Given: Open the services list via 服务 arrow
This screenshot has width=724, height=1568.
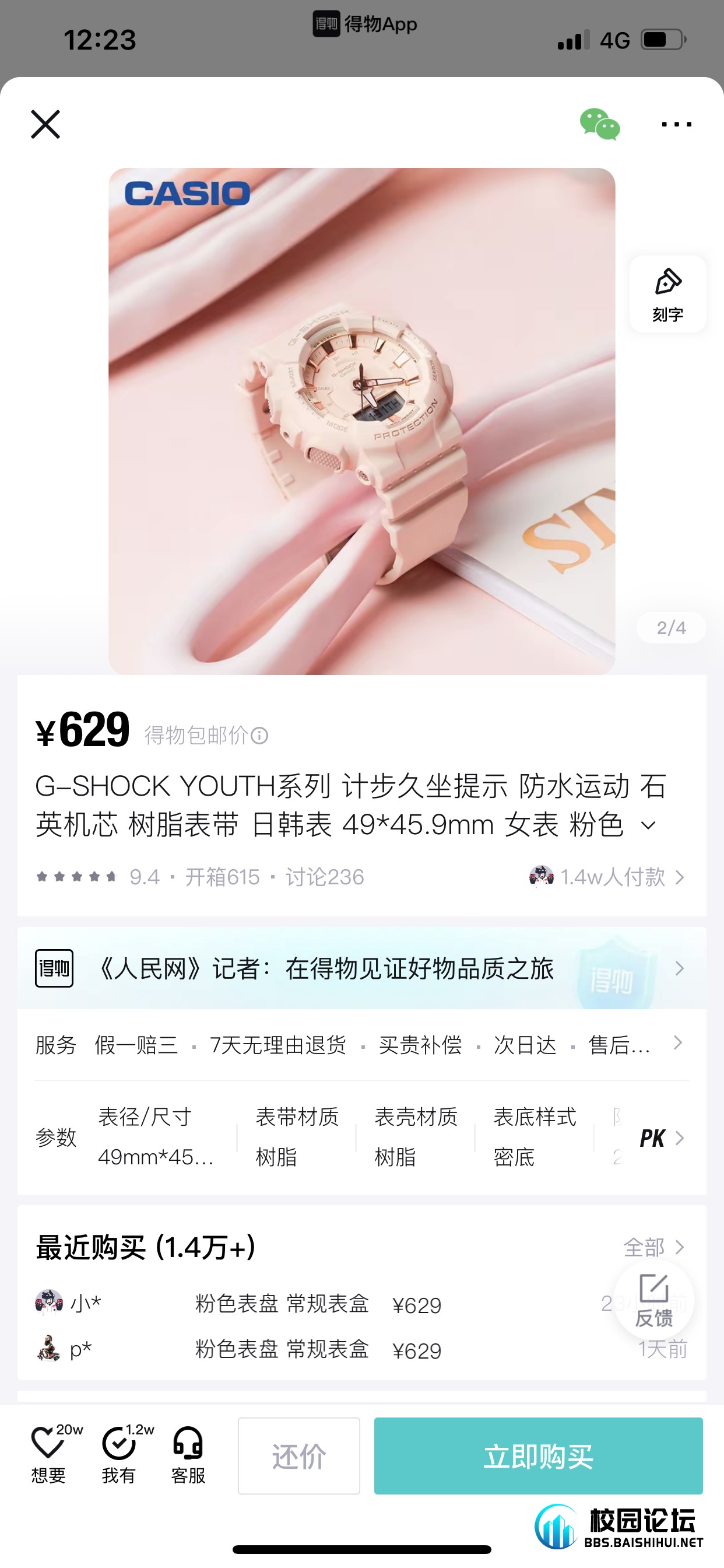Looking at the screenshot, I should click(x=677, y=1042).
